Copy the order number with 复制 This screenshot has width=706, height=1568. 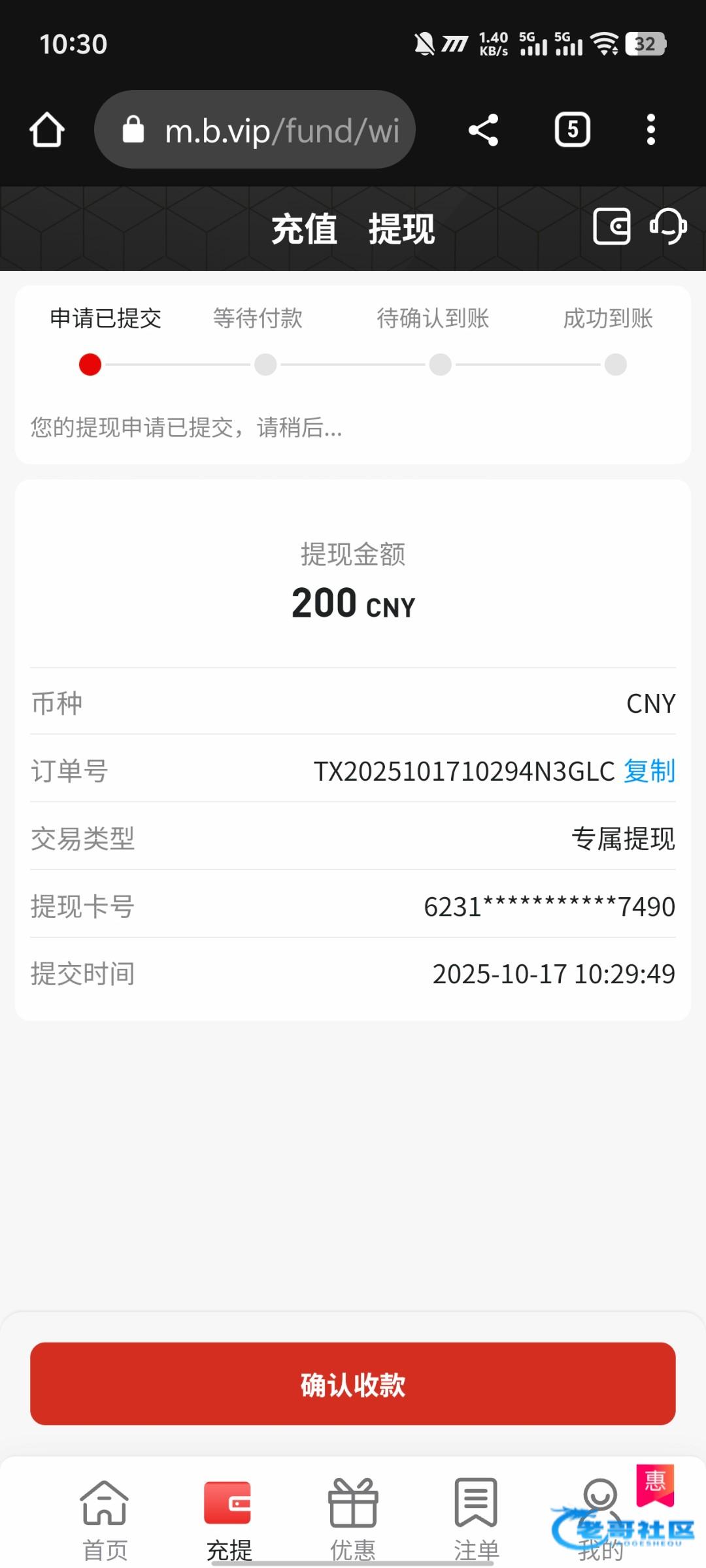649,771
